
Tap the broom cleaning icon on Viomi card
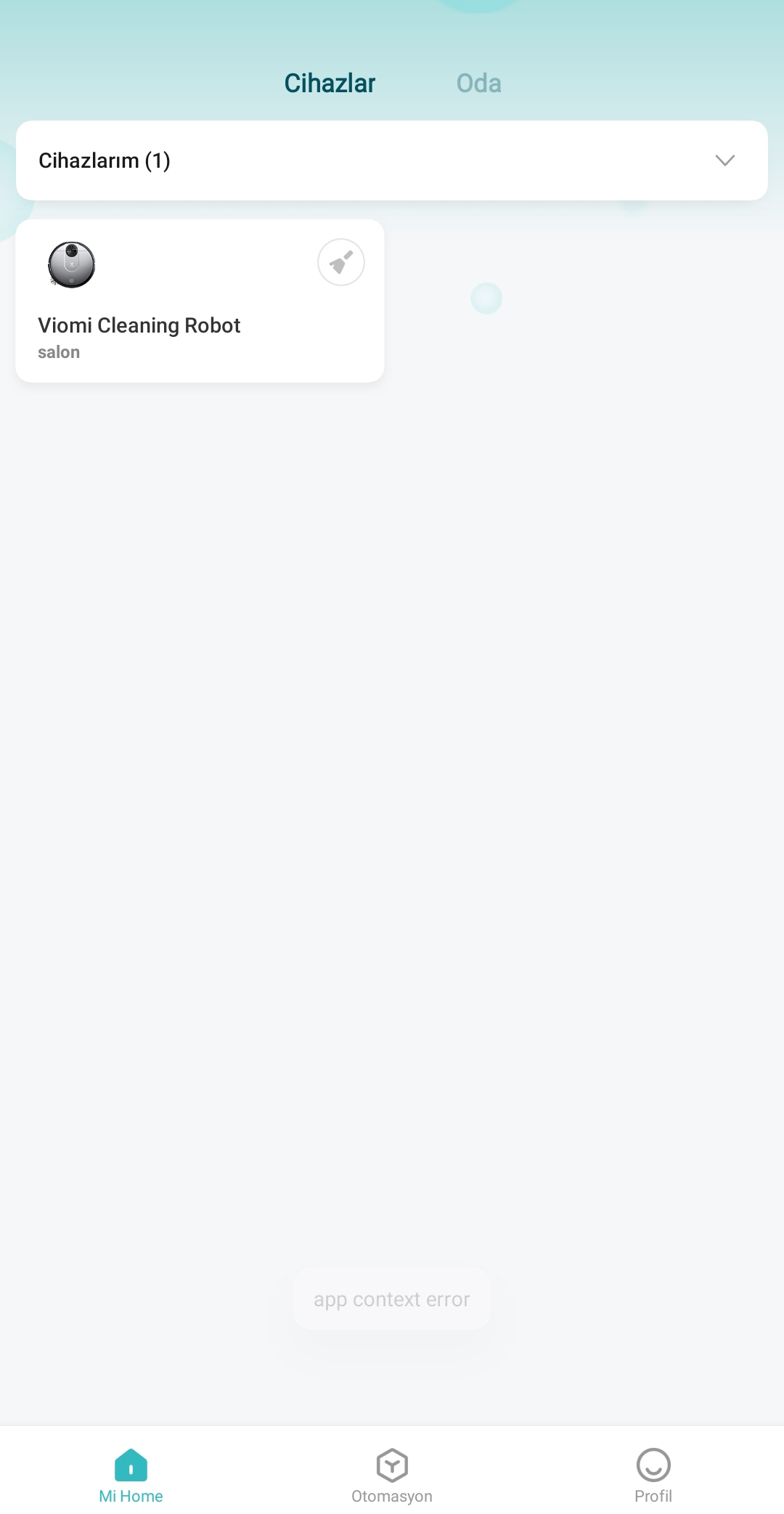click(x=341, y=262)
